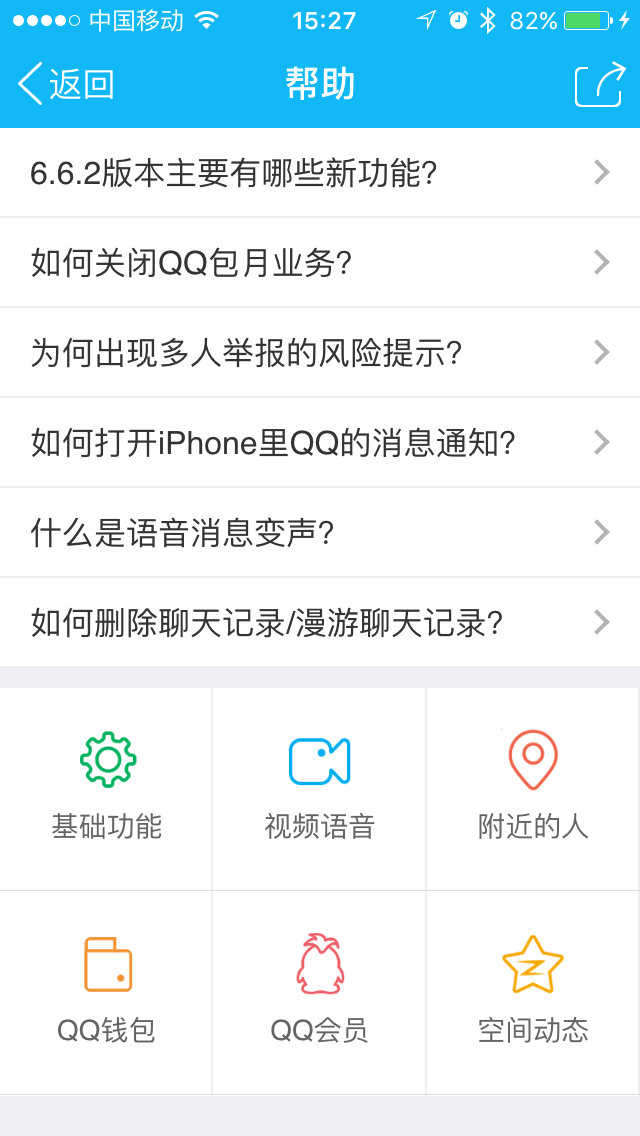Select the 附近的人 category
The width and height of the screenshot is (640, 1136).
[x=533, y=788]
